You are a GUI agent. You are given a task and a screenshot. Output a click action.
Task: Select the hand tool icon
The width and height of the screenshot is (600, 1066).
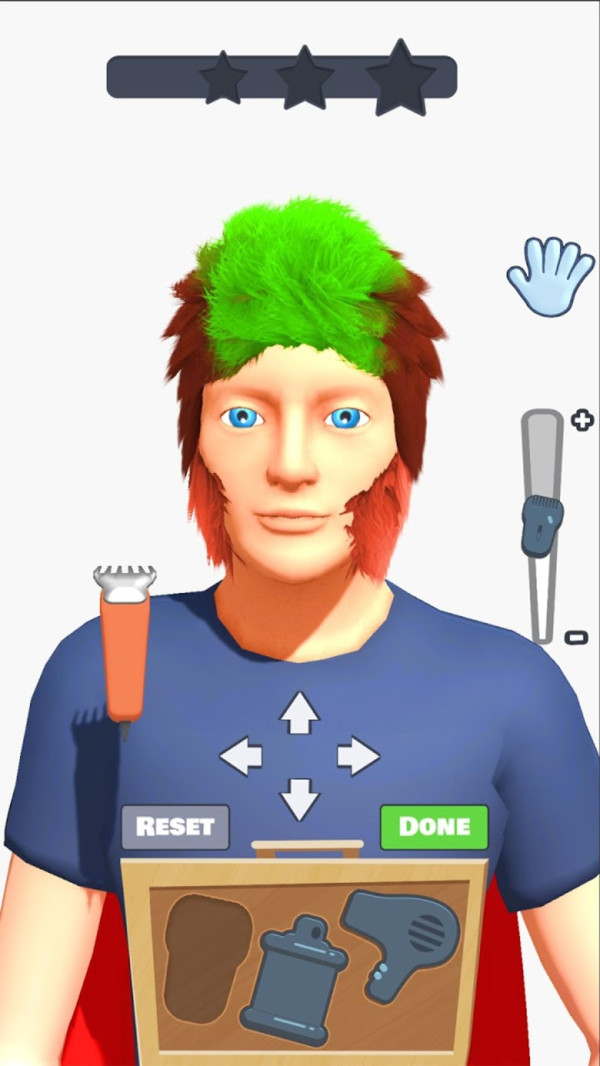click(549, 275)
